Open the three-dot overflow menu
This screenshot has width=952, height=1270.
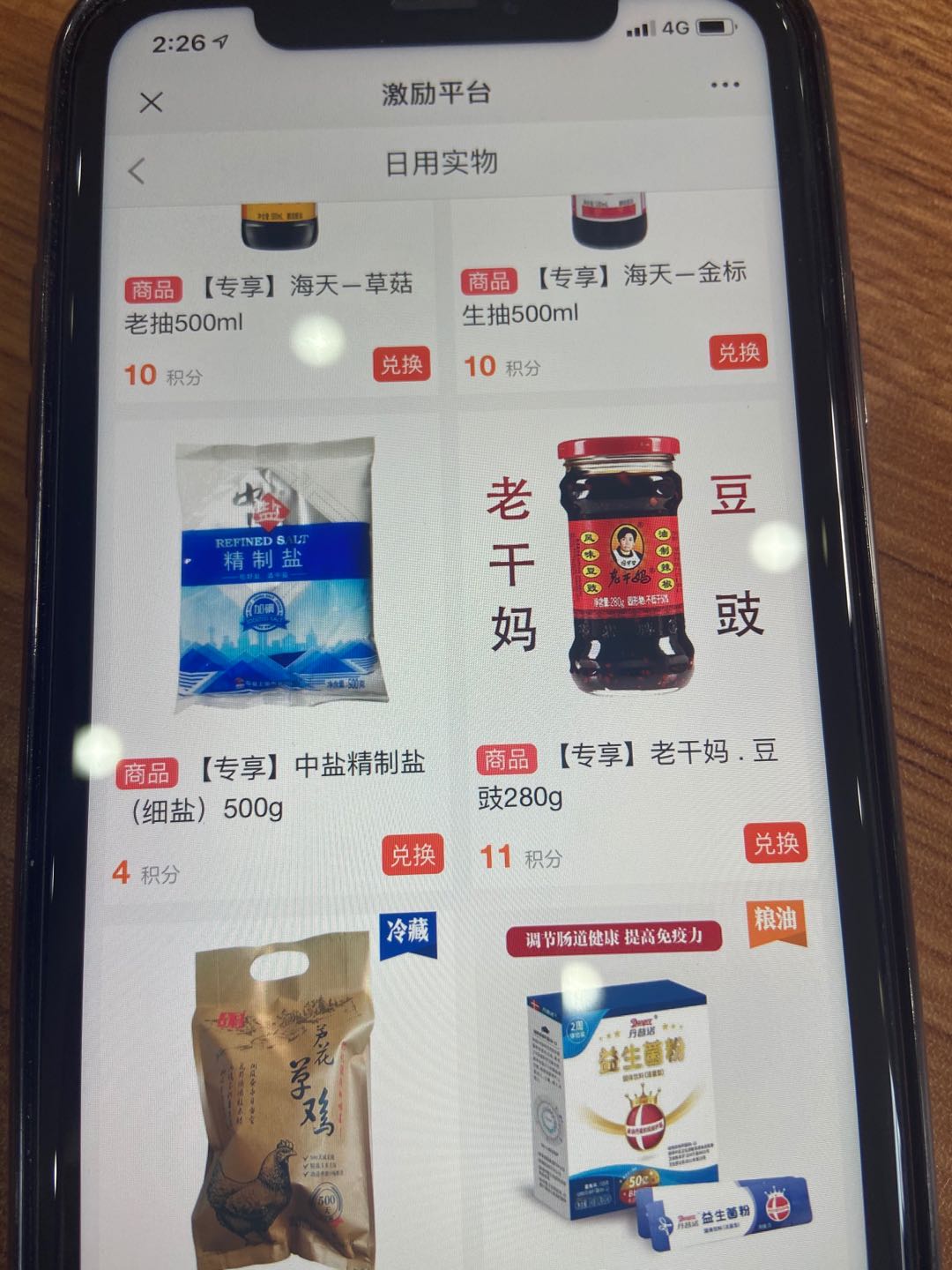(724, 86)
